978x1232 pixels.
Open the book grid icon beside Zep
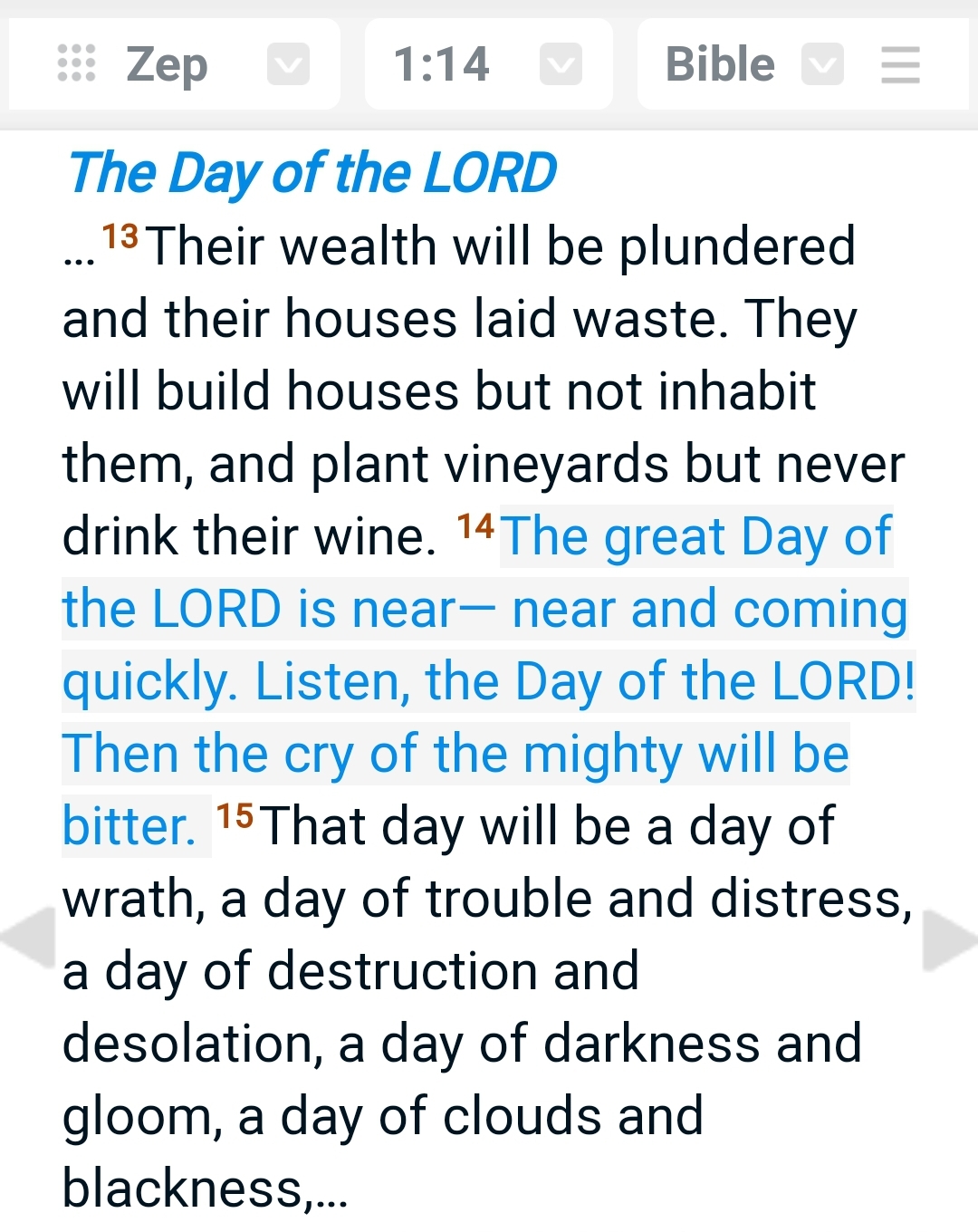tap(76, 64)
